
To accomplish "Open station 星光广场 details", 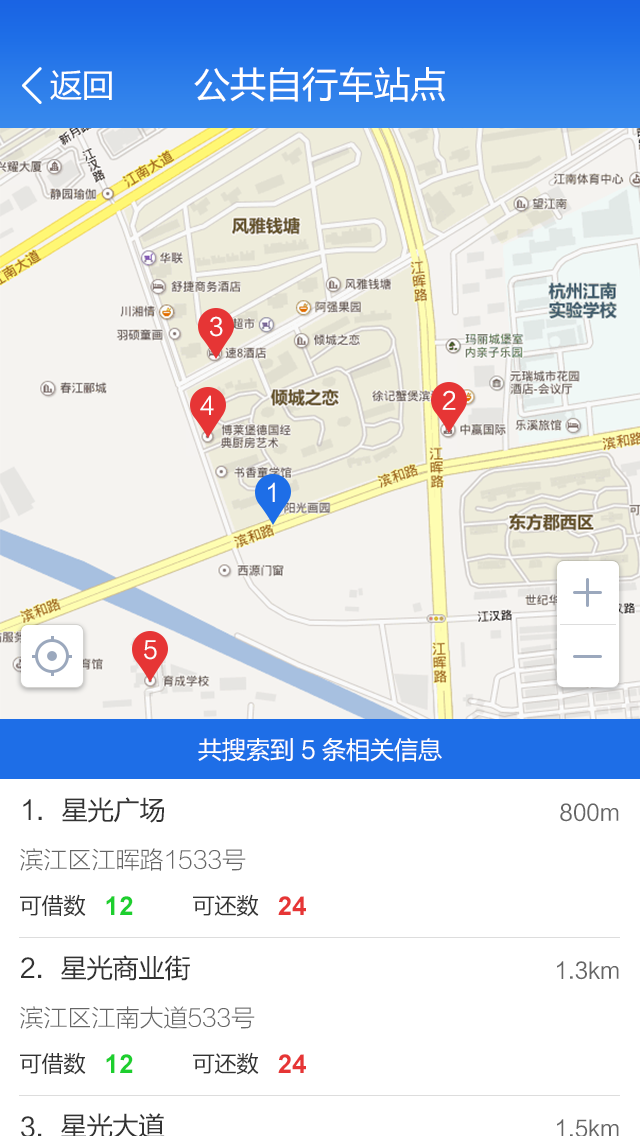I will coord(320,857).
